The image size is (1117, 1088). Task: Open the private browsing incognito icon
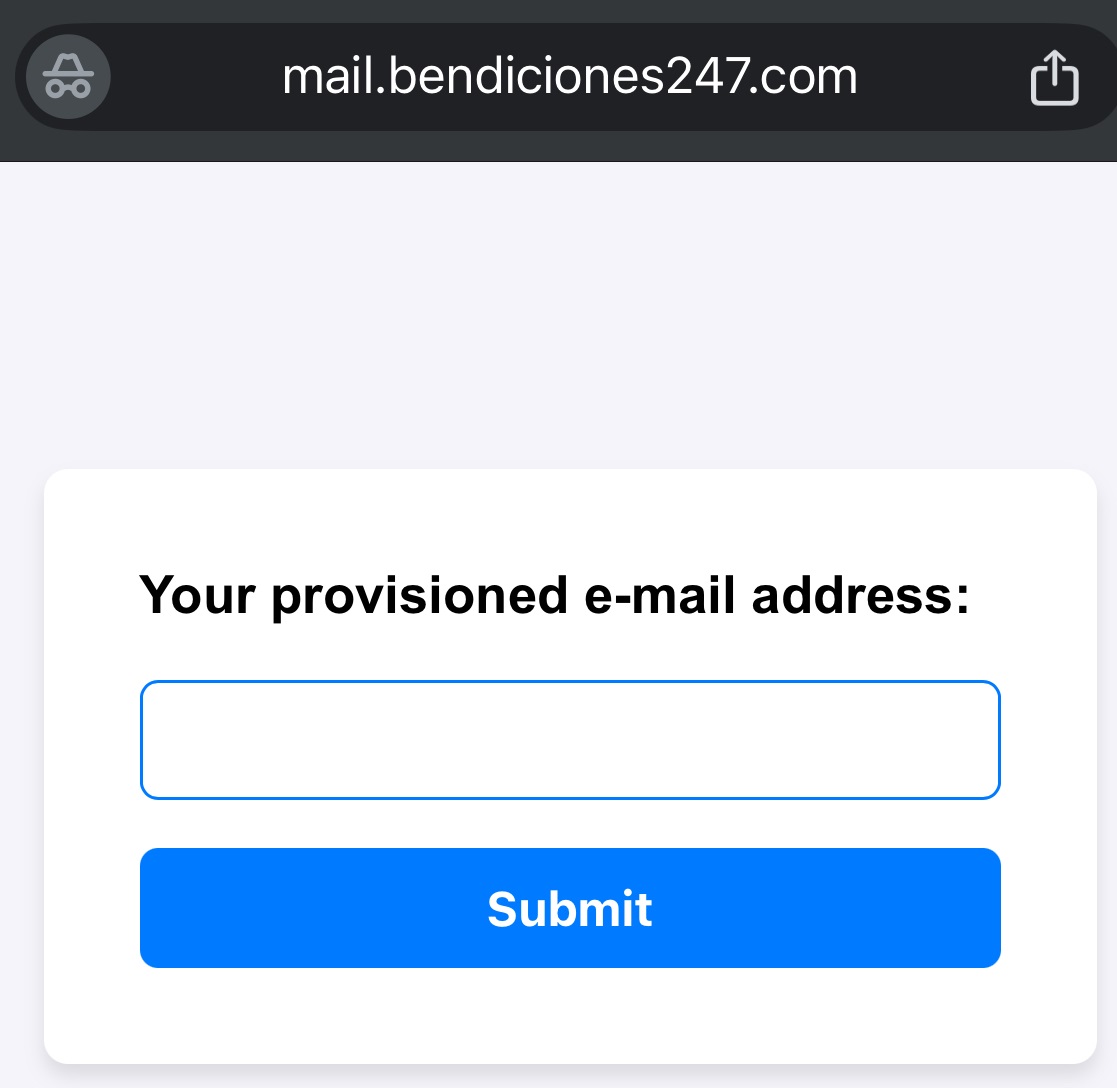coord(68,77)
